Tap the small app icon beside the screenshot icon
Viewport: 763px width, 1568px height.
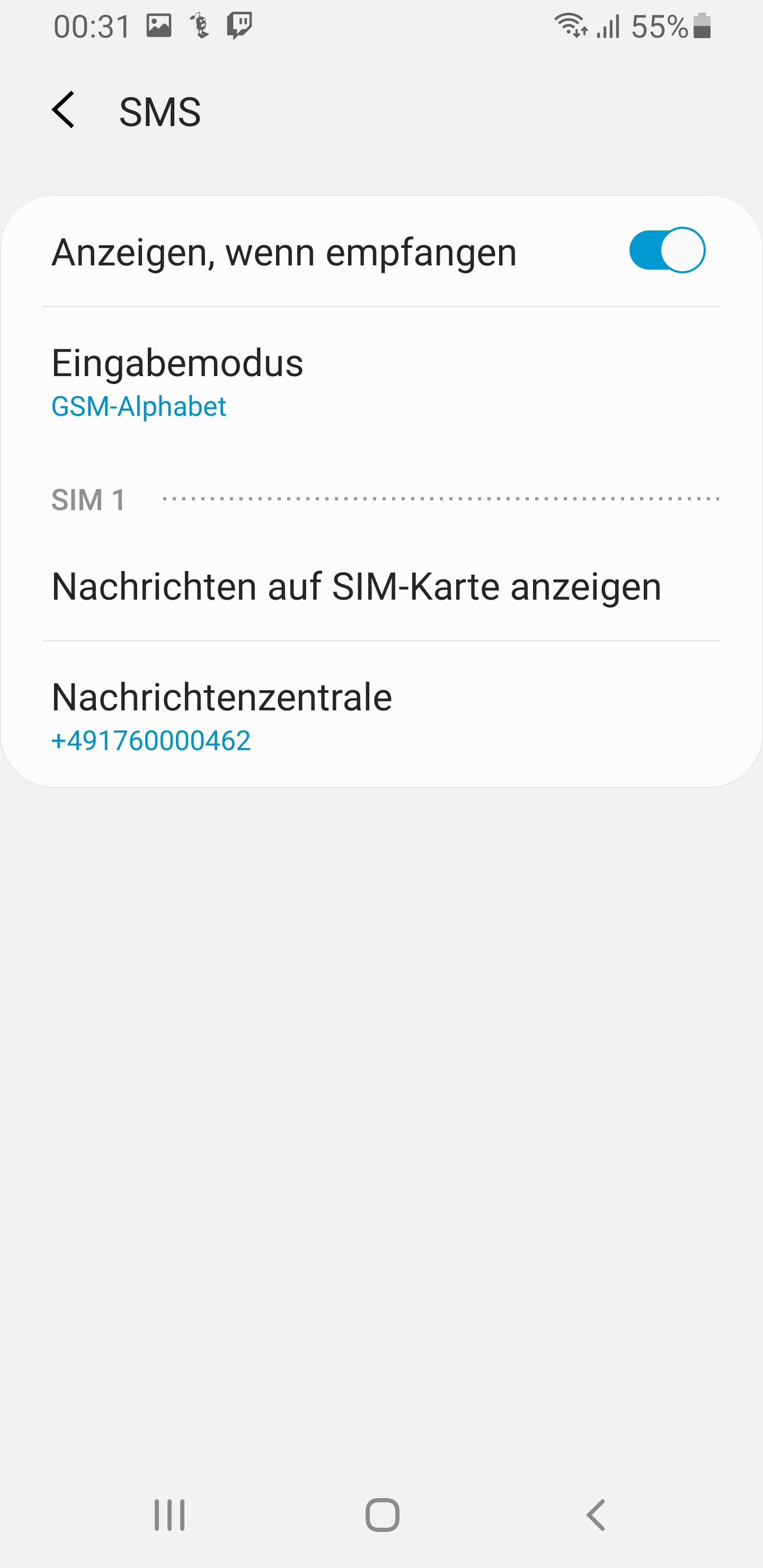click(x=199, y=25)
